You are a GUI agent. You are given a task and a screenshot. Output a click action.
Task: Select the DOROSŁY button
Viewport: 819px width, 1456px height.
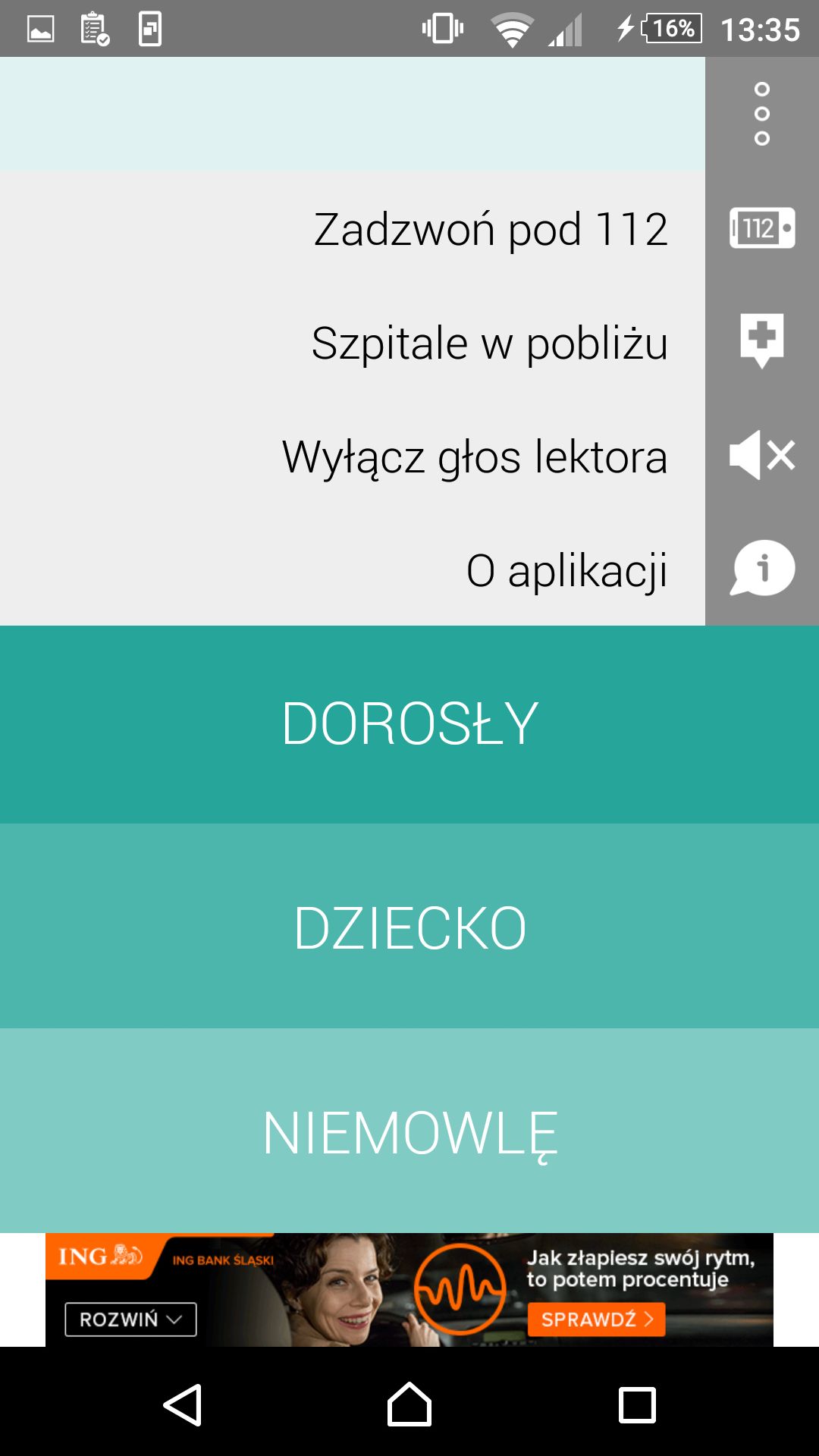click(x=409, y=724)
